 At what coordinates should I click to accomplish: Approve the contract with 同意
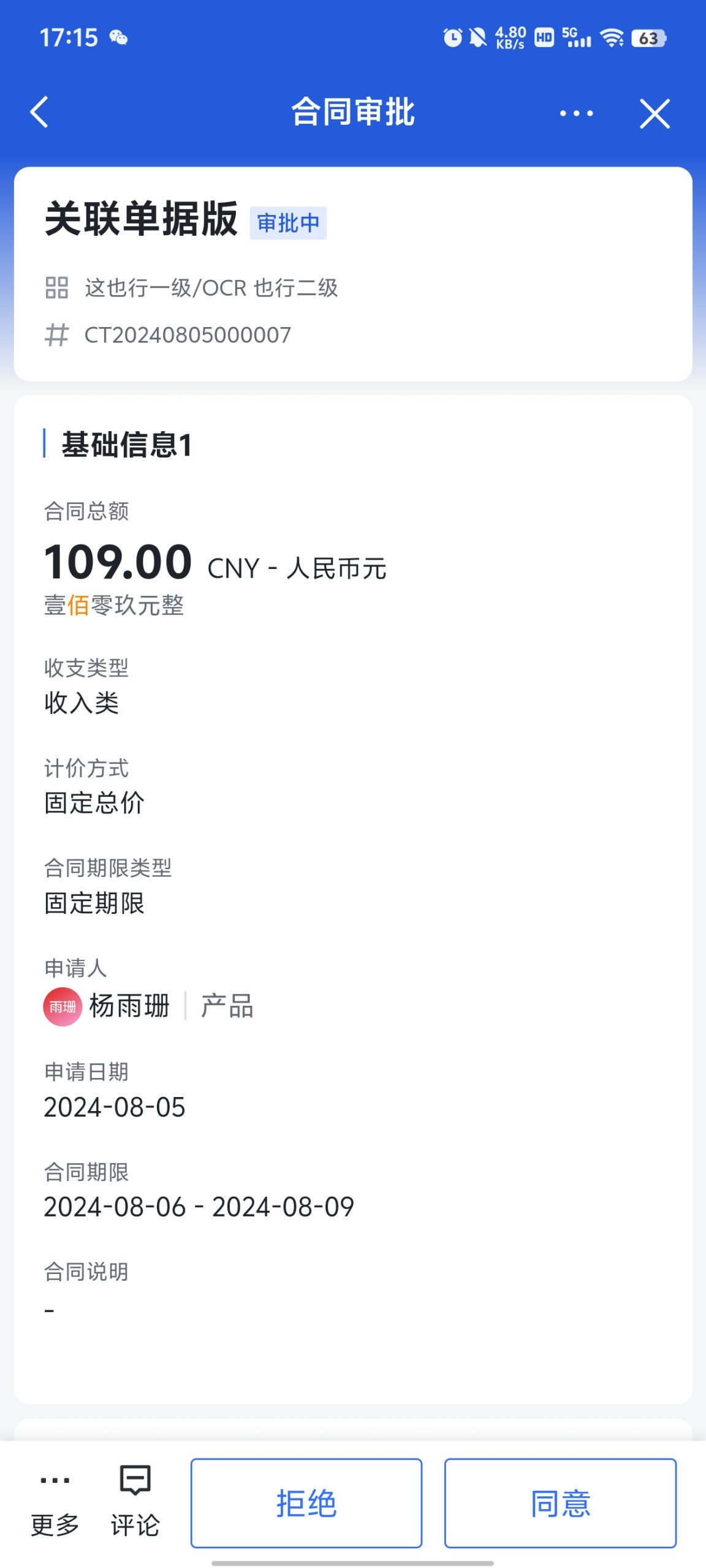point(560,1503)
